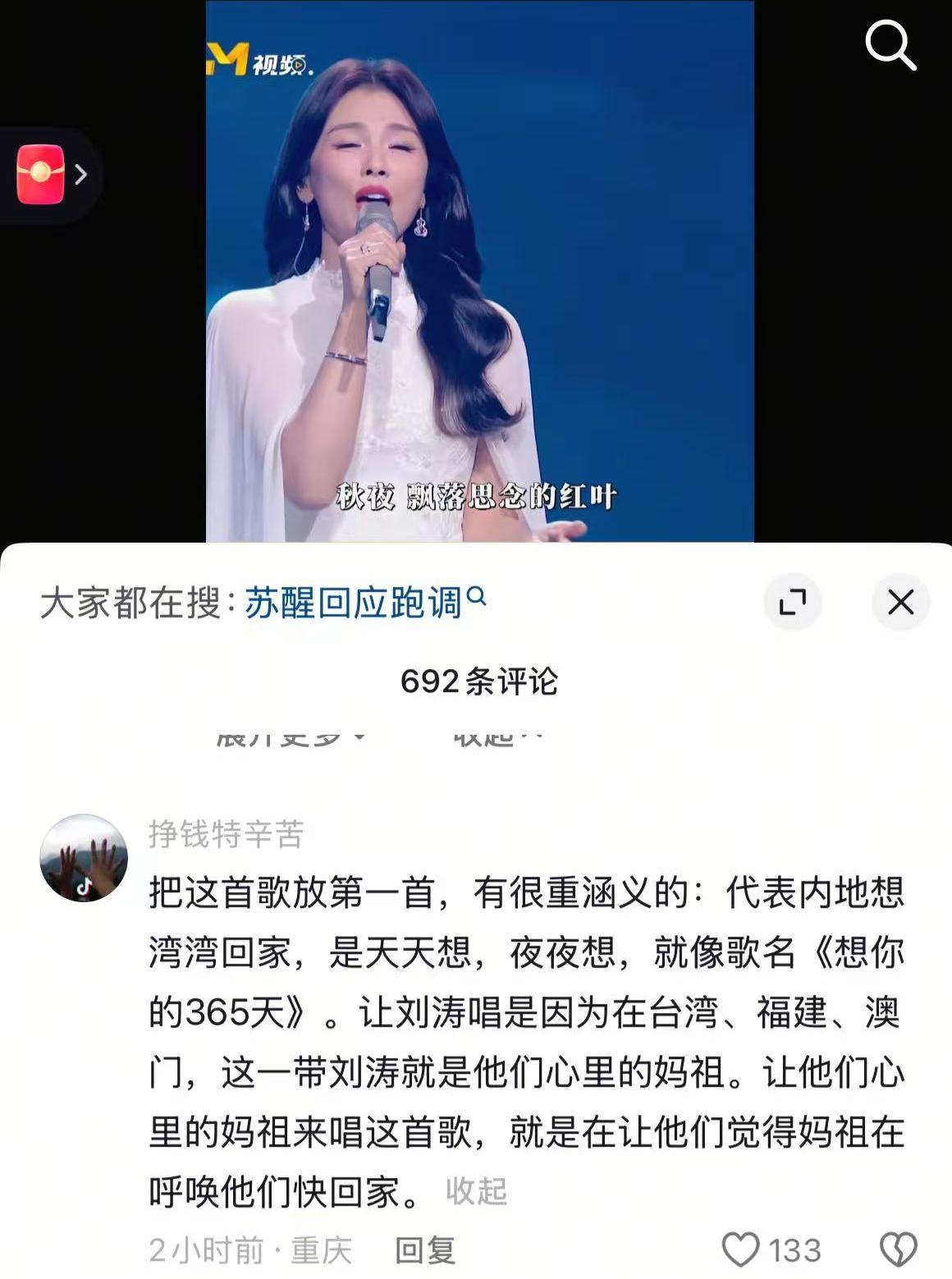
Task: Expand the comments panel to full screen
Action: point(792,603)
